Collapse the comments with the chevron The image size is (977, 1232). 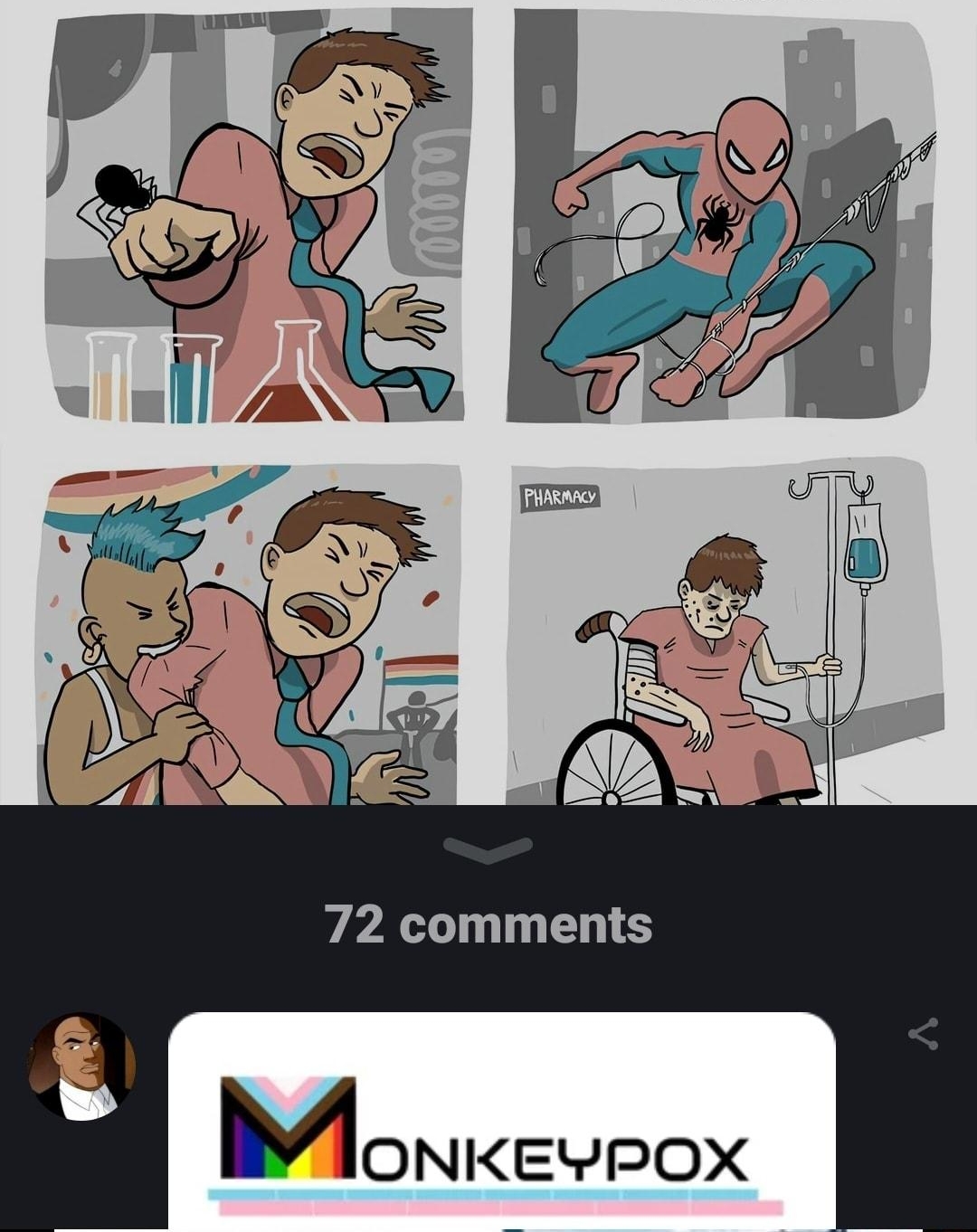[488, 849]
